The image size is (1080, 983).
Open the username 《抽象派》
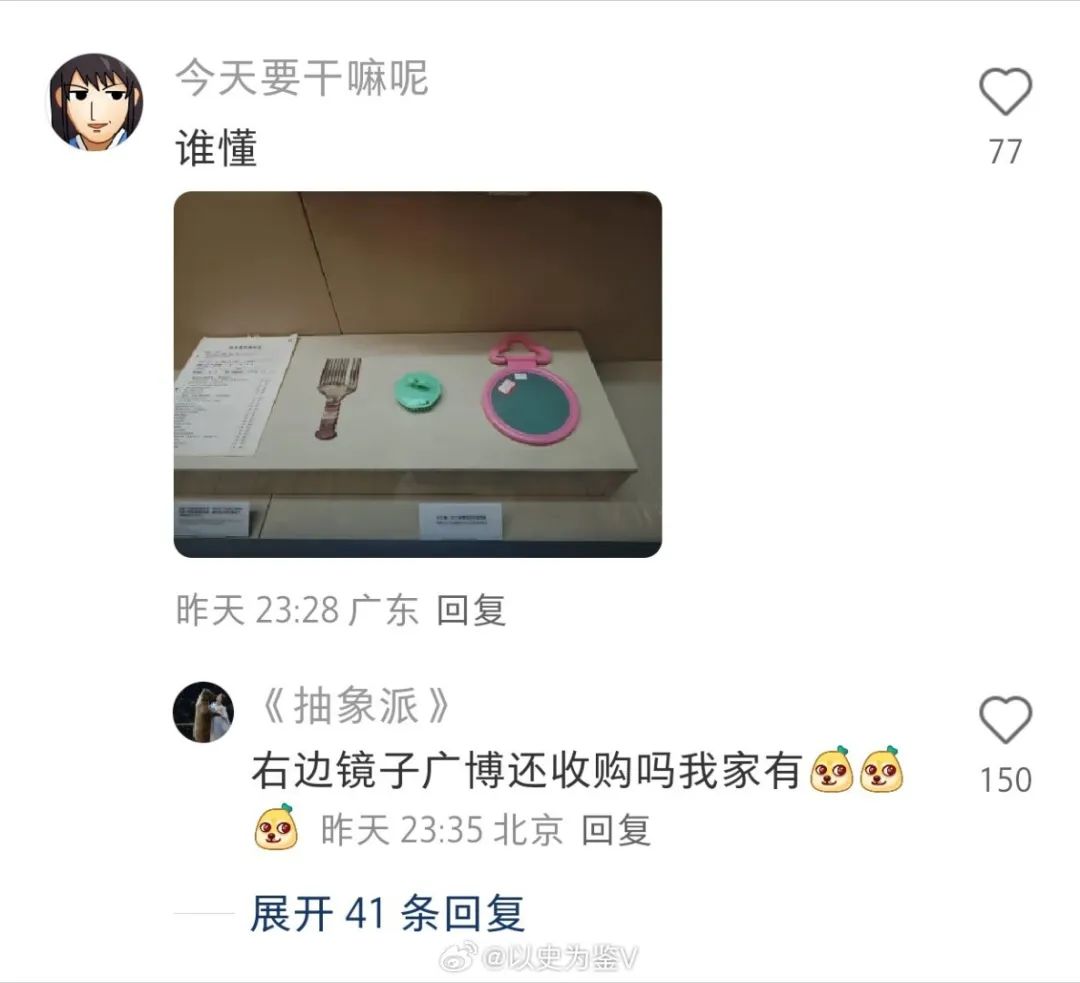[353, 708]
